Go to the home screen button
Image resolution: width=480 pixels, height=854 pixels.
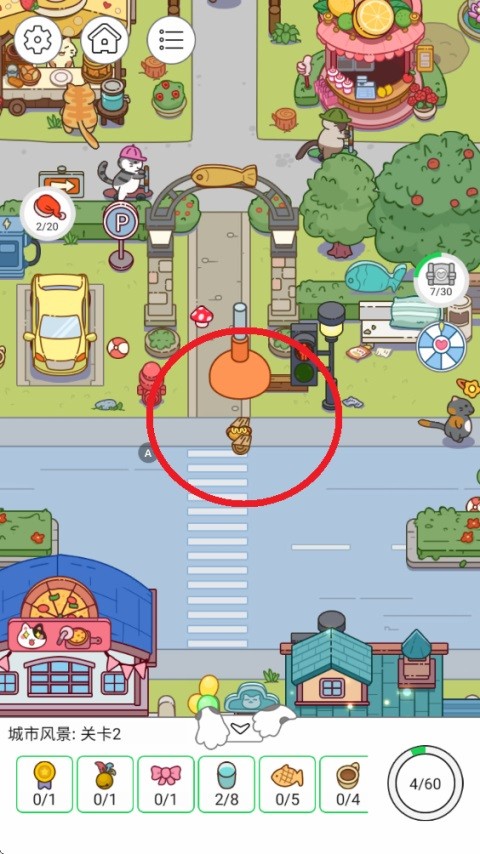pyautogui.click(x=104, y=40)
